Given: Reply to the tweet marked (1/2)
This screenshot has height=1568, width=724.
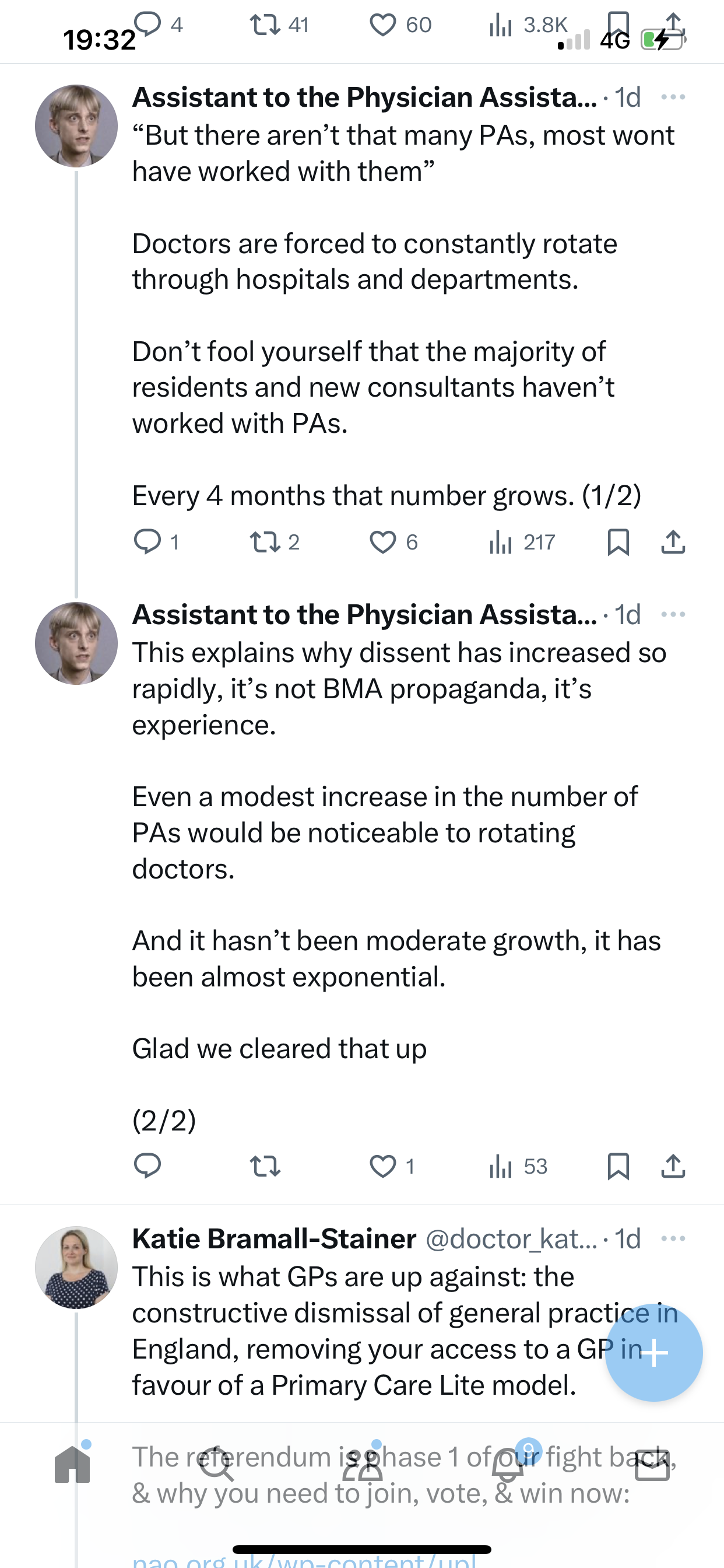Looking at the screenshot, I should tap(147, 541).
